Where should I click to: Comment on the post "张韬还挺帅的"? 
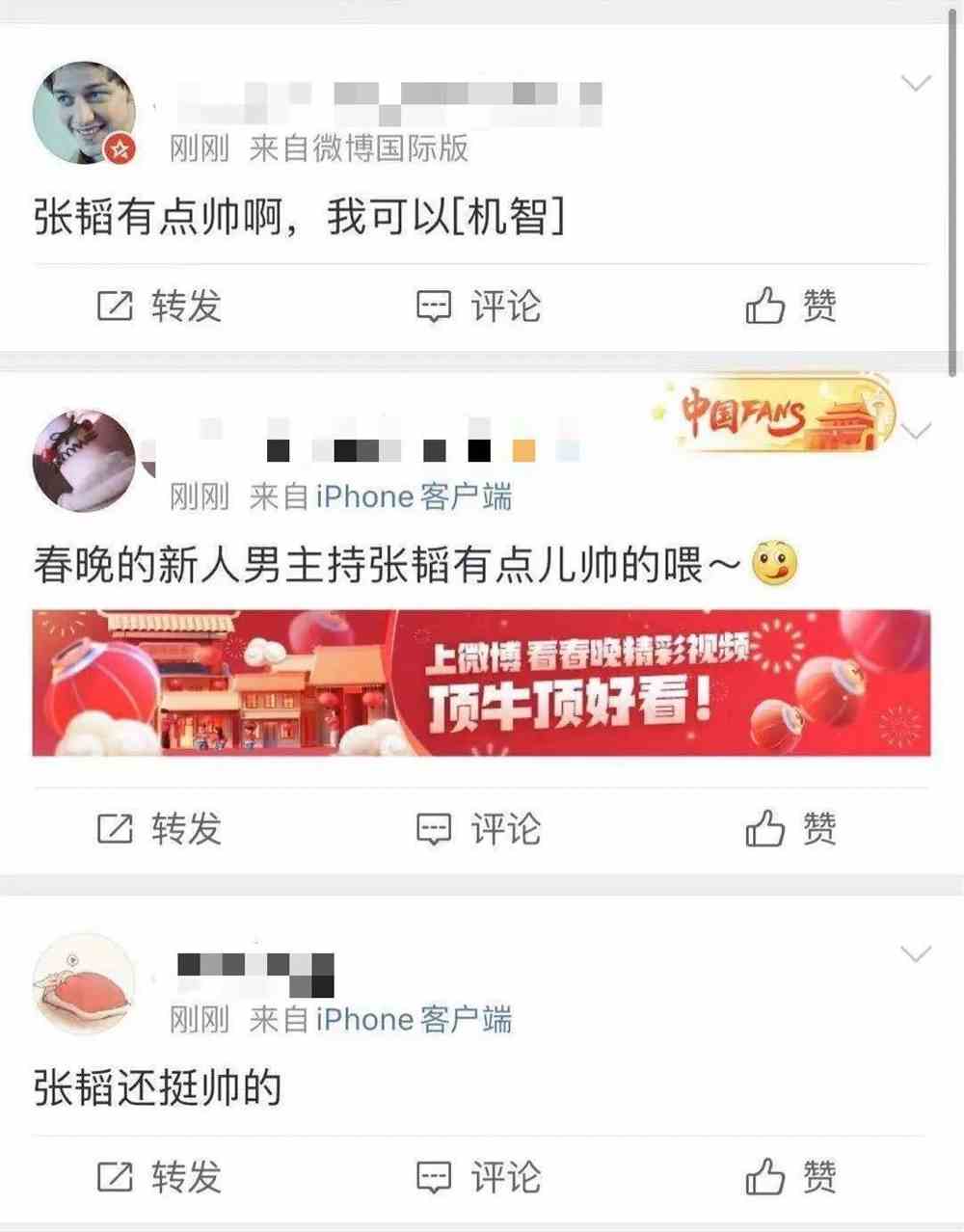(478, 1177)
